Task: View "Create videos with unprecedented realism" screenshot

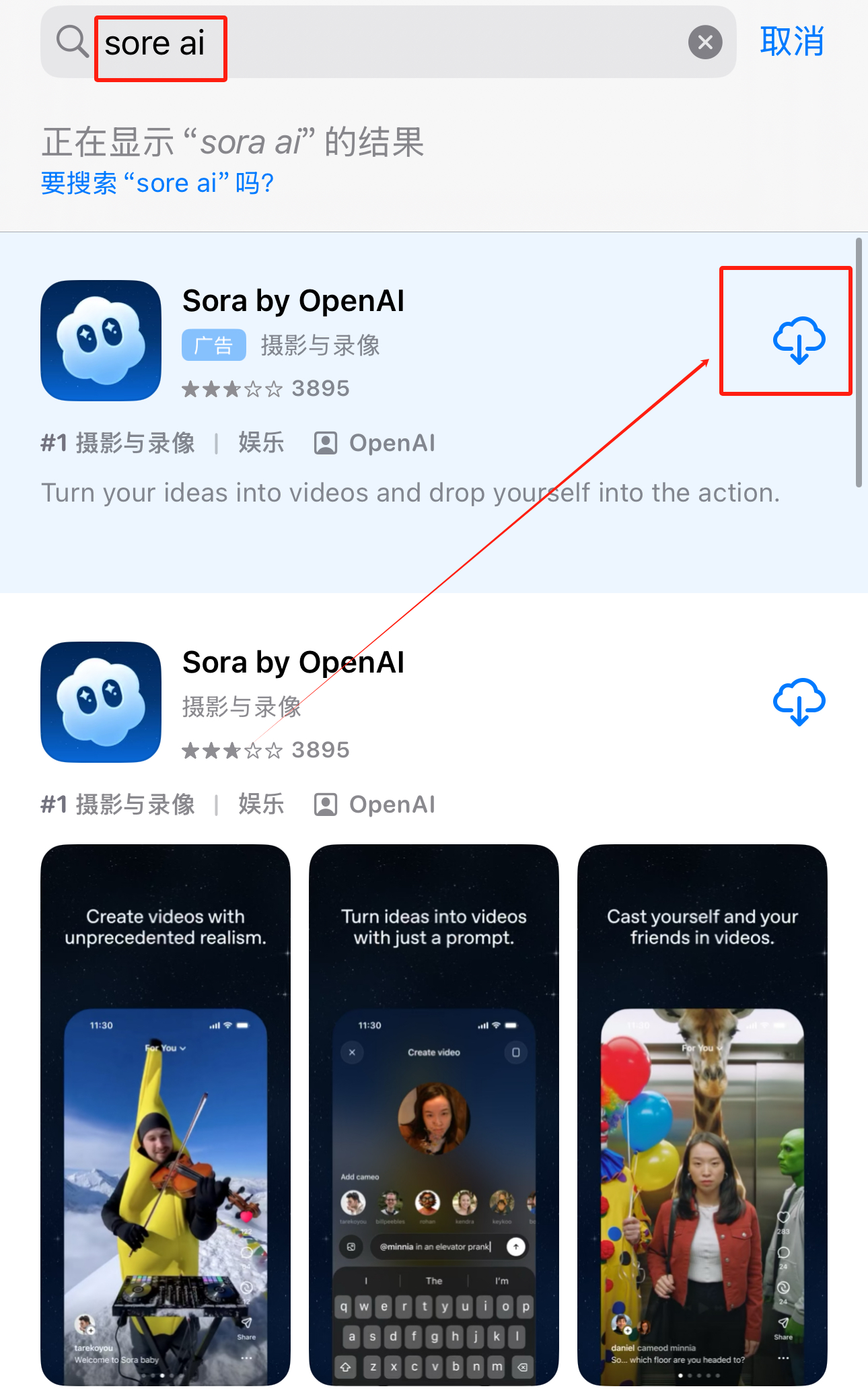Action: tap(166, 1114)
